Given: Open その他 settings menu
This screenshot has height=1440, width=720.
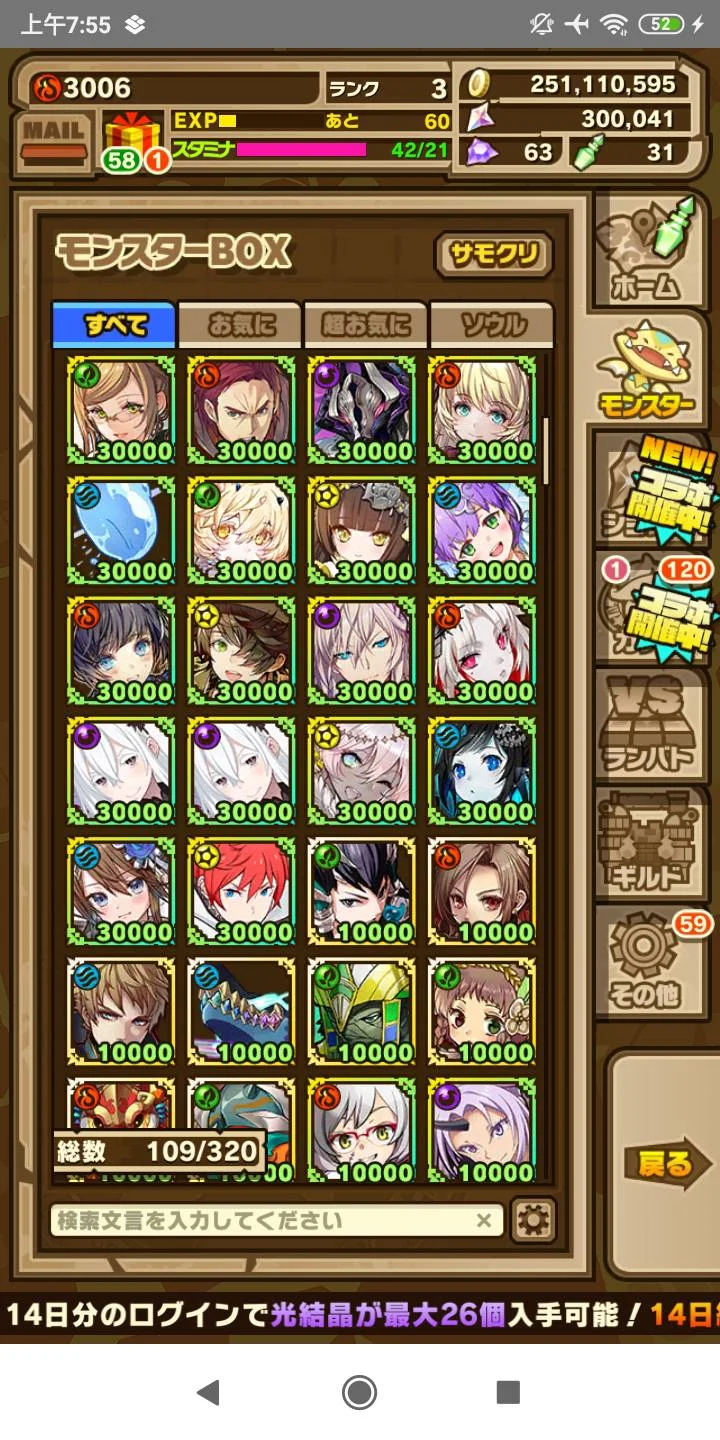Looking at the screenshot, I should 657,965.
